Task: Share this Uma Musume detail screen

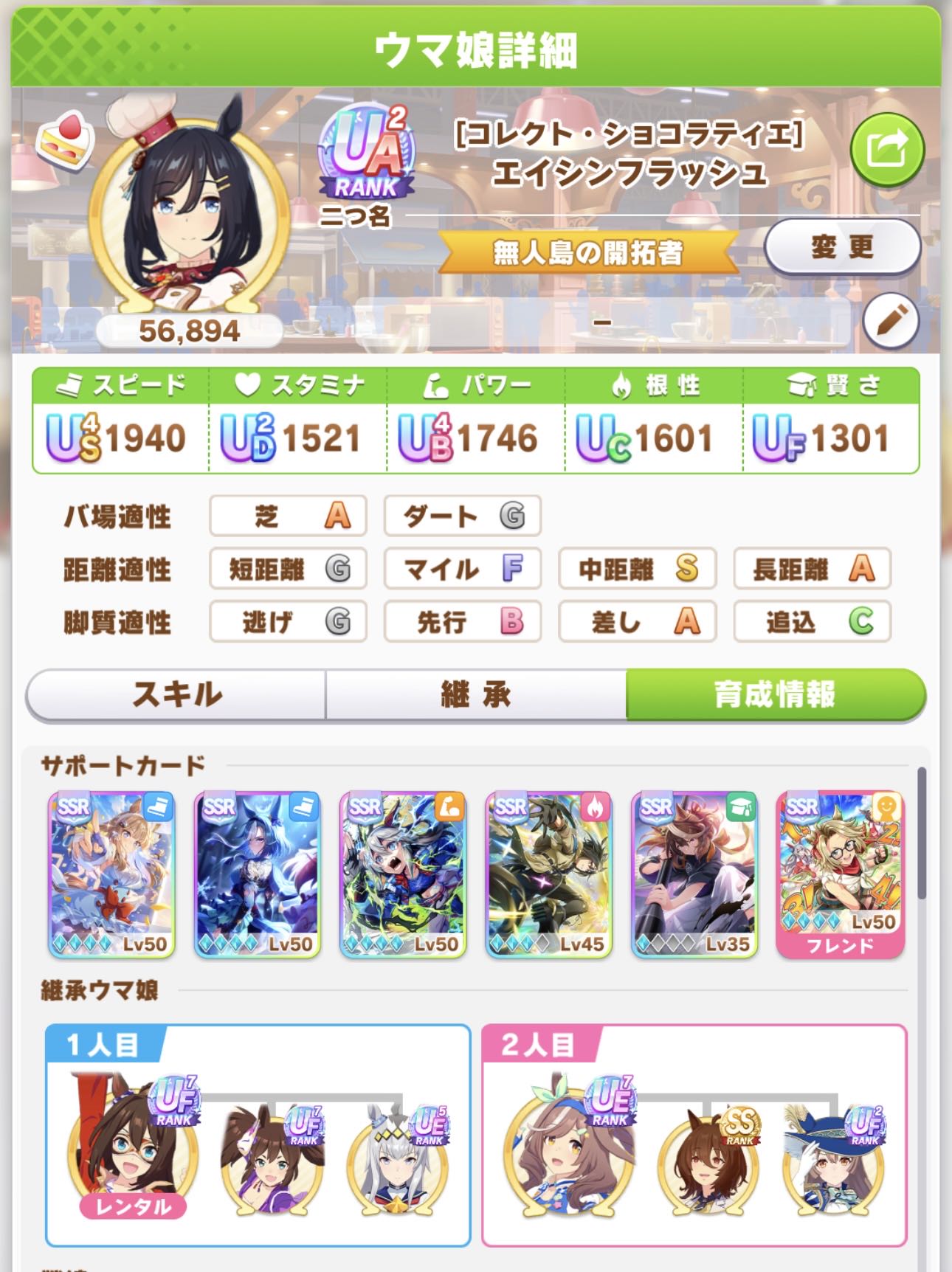Action: point(886,150)
